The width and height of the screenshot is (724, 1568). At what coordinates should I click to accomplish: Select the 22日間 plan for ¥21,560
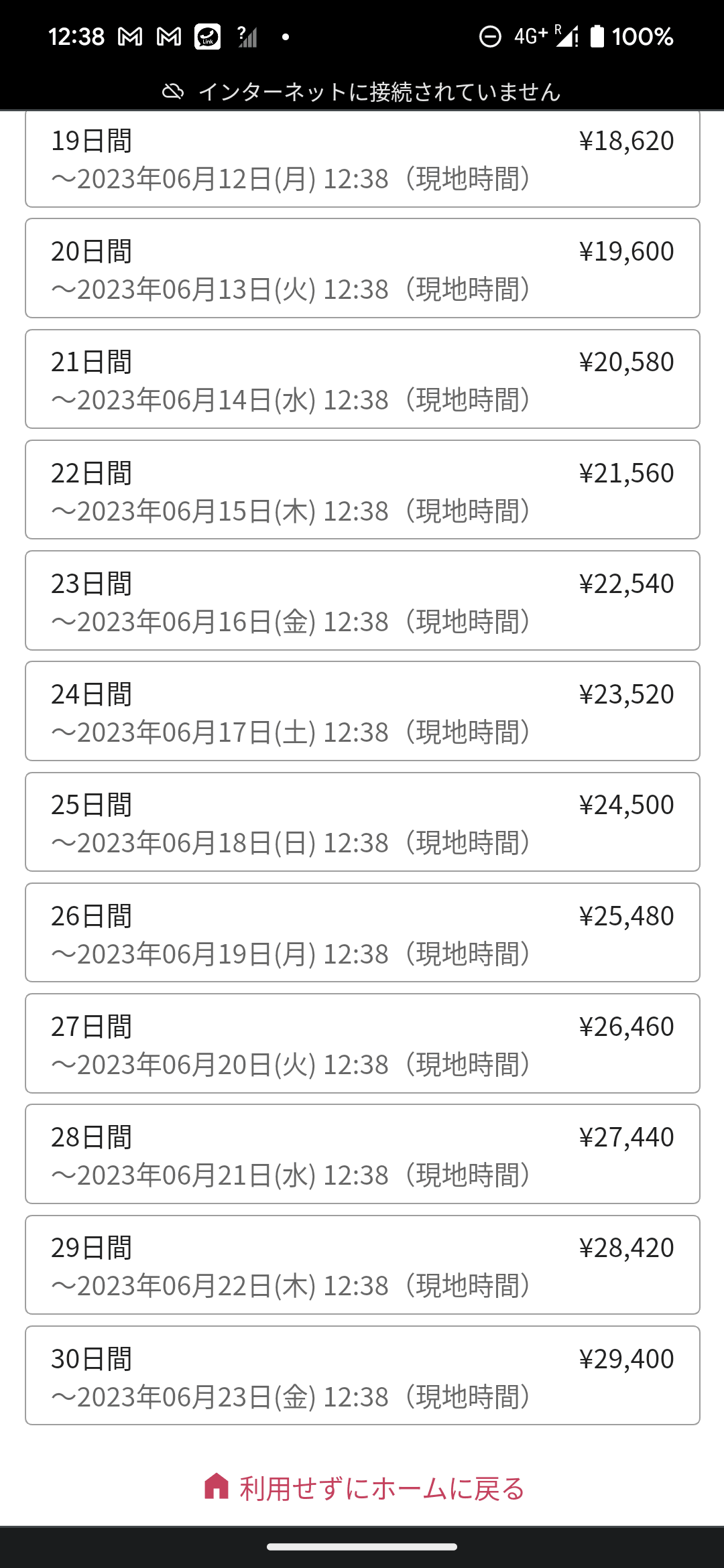(362, 490)
